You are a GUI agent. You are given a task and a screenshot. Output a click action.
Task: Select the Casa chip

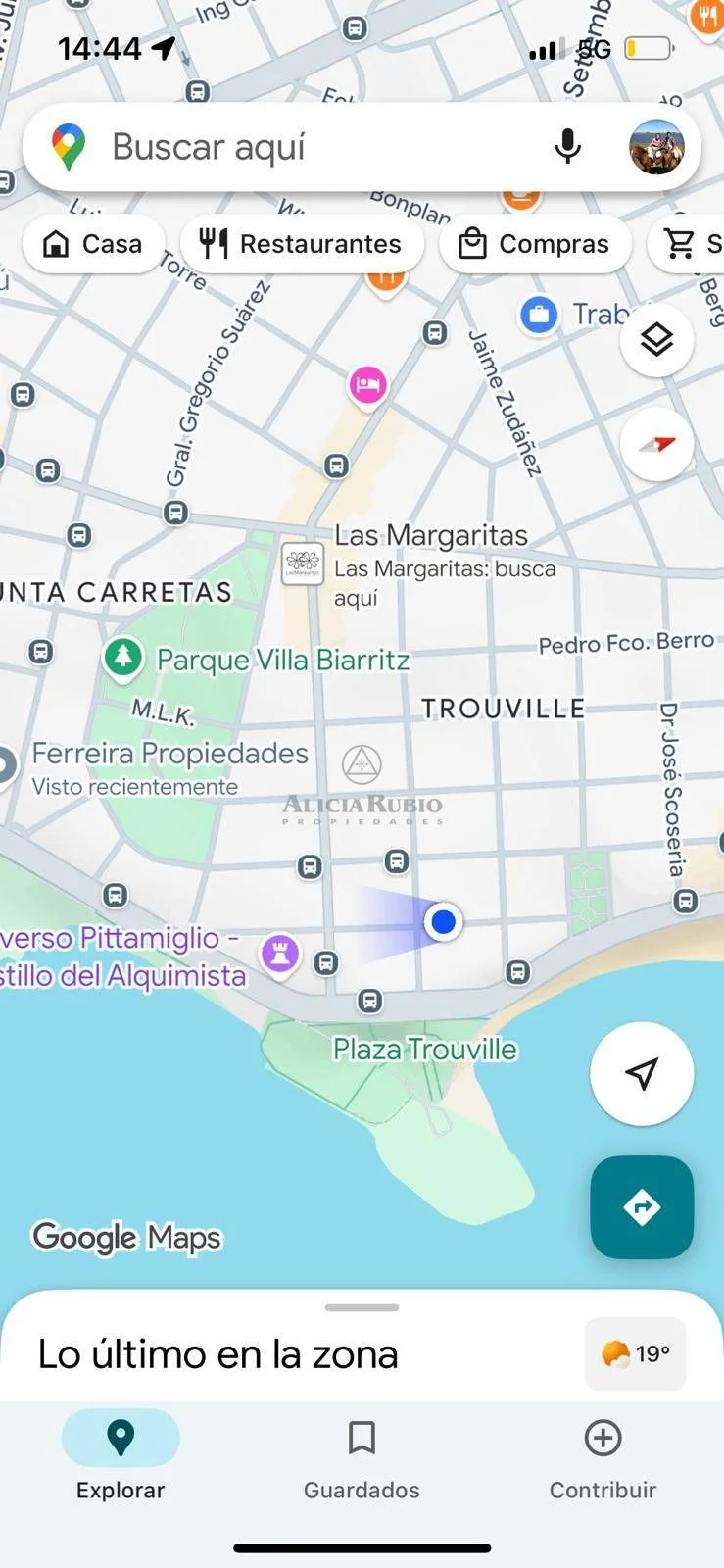(x=93, y=244)
